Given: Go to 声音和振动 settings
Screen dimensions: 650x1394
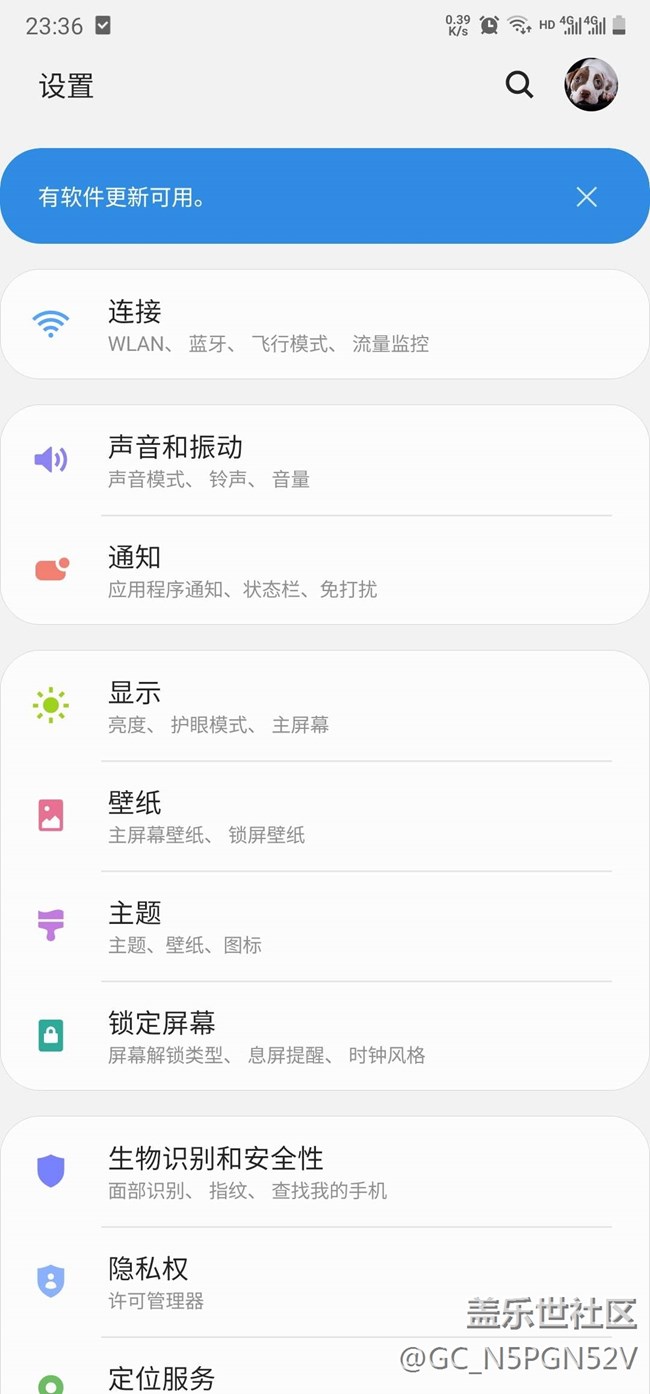Looking at the screenshot, I should [325, 461].
